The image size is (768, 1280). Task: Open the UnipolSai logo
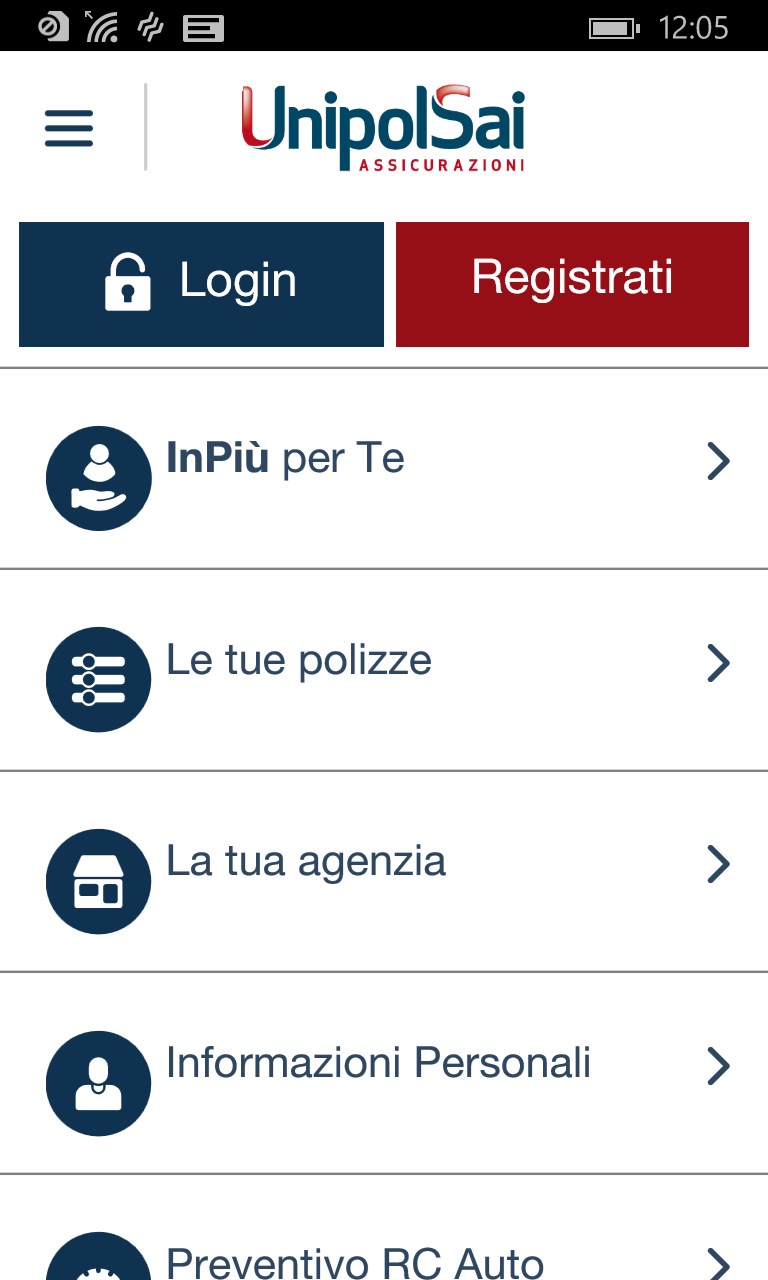(382, 128)
